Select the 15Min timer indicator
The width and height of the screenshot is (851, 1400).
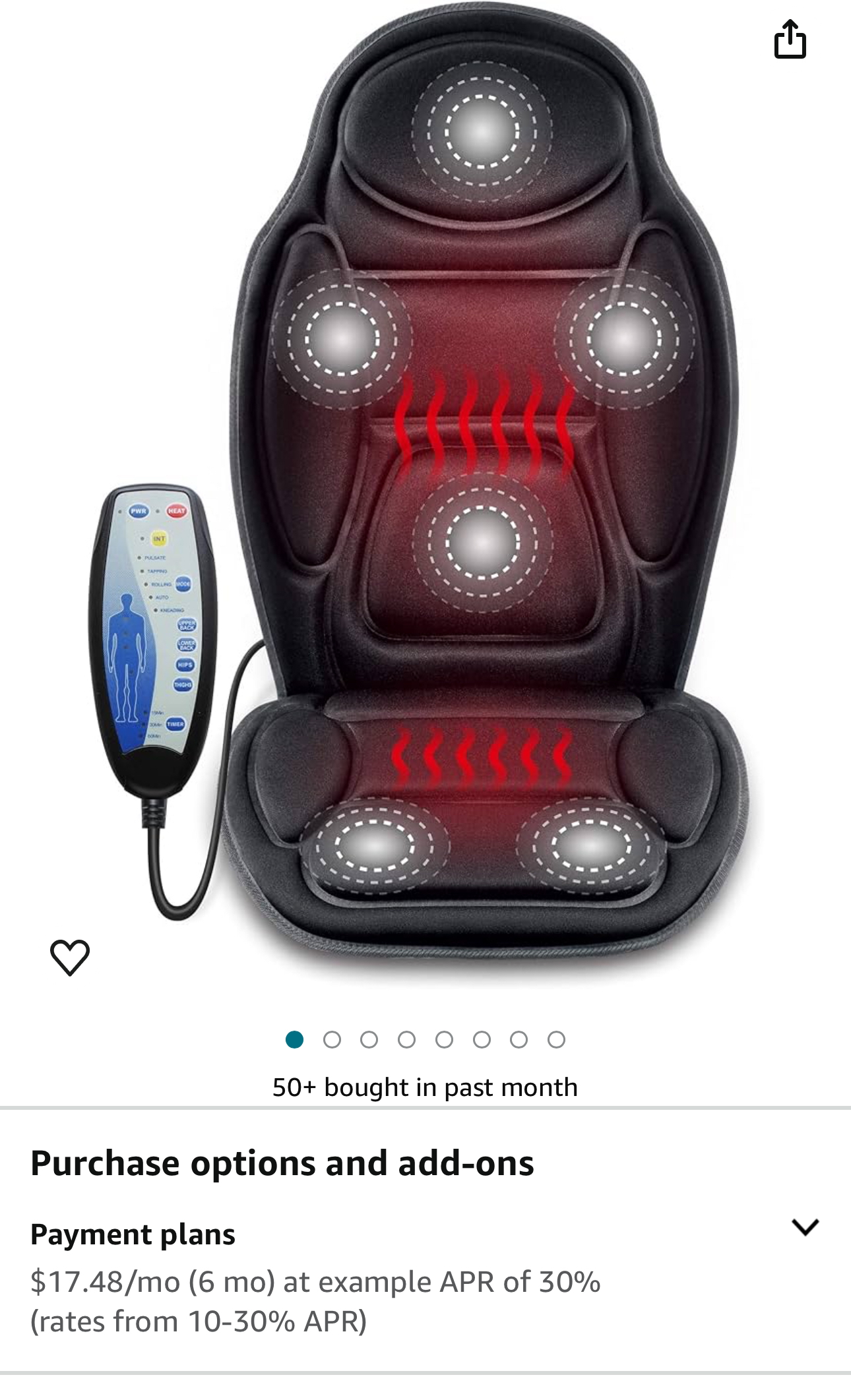pyautogui.click(x=153, y=712)
